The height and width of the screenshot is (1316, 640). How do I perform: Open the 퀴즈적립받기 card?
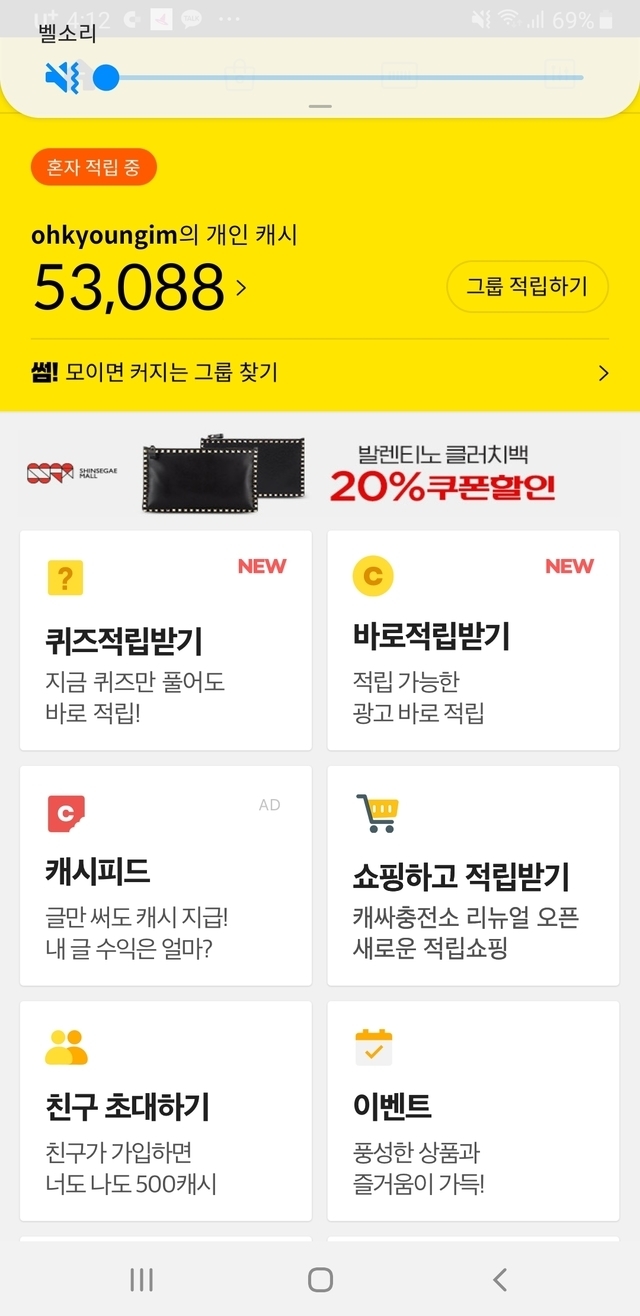166,640
